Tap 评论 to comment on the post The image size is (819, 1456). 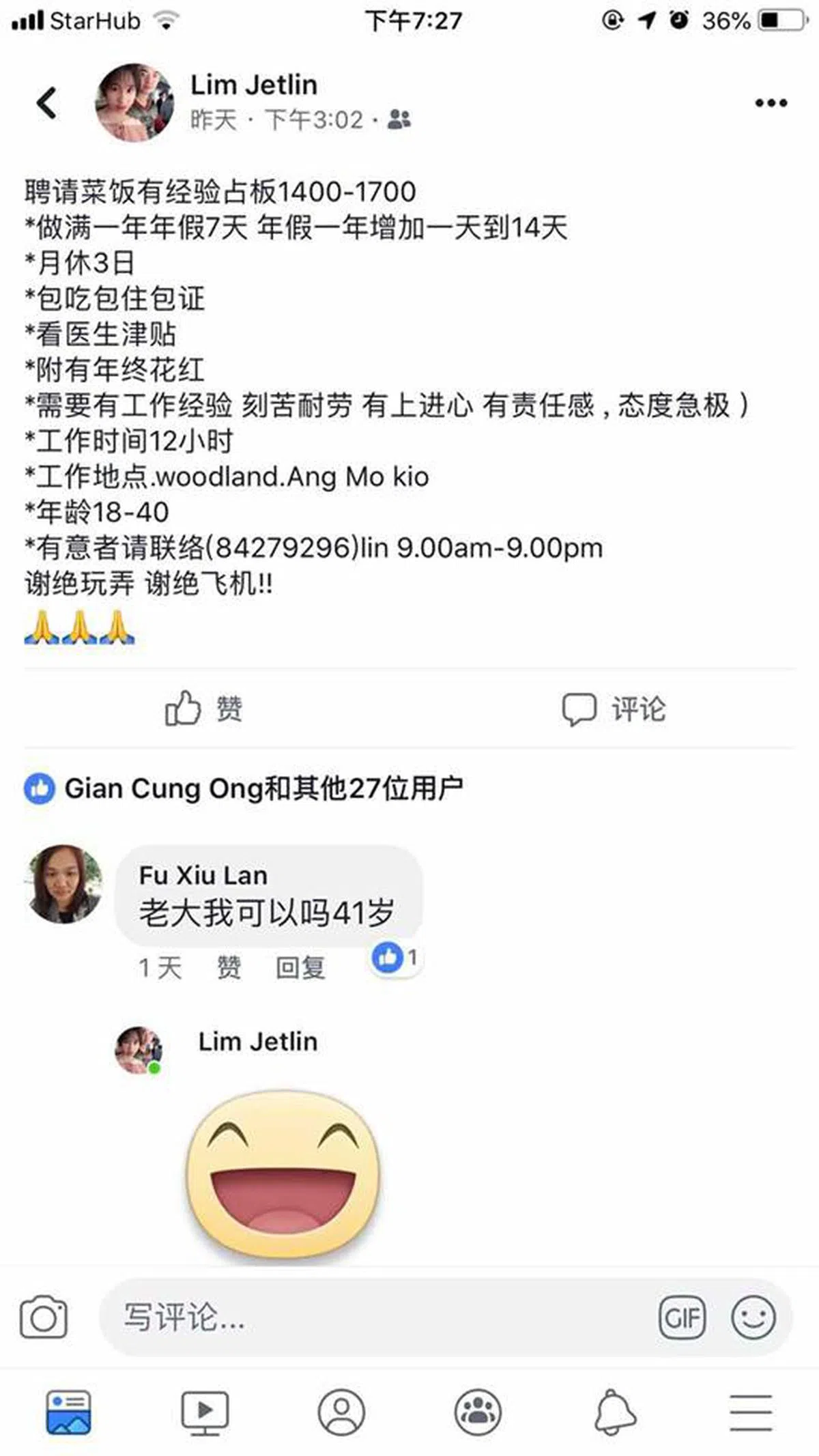(614, 709)
